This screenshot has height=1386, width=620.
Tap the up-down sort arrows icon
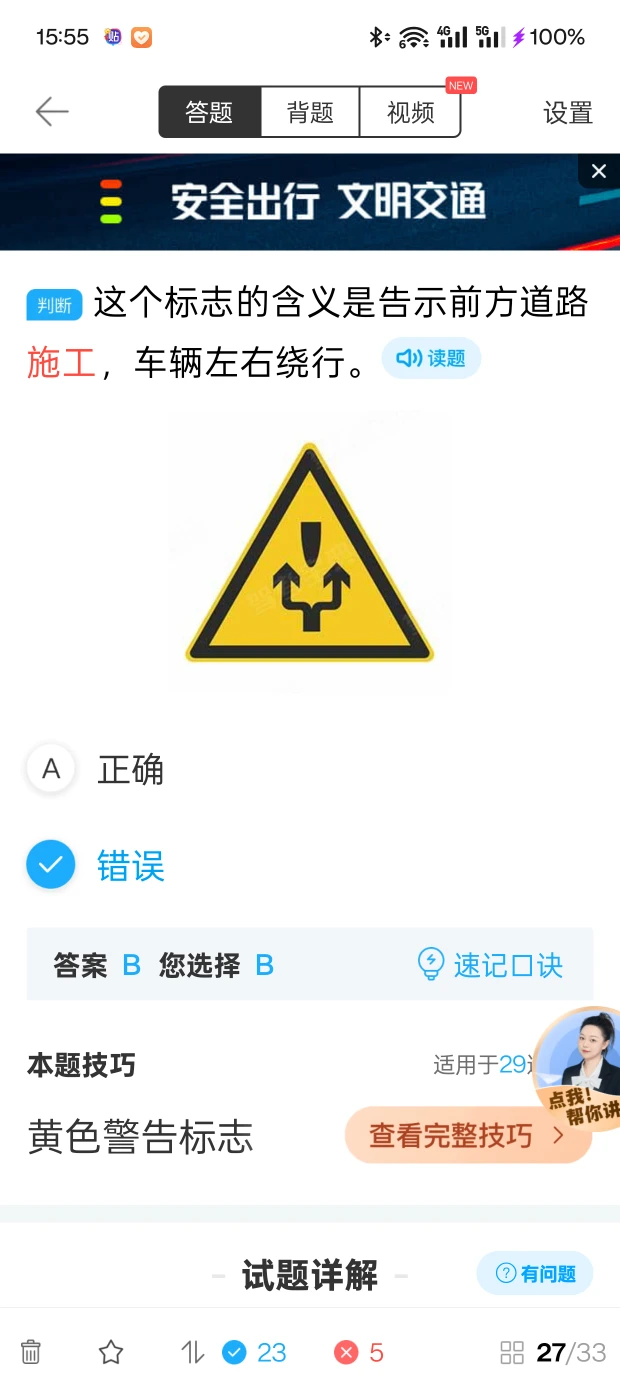point(192,1352)
